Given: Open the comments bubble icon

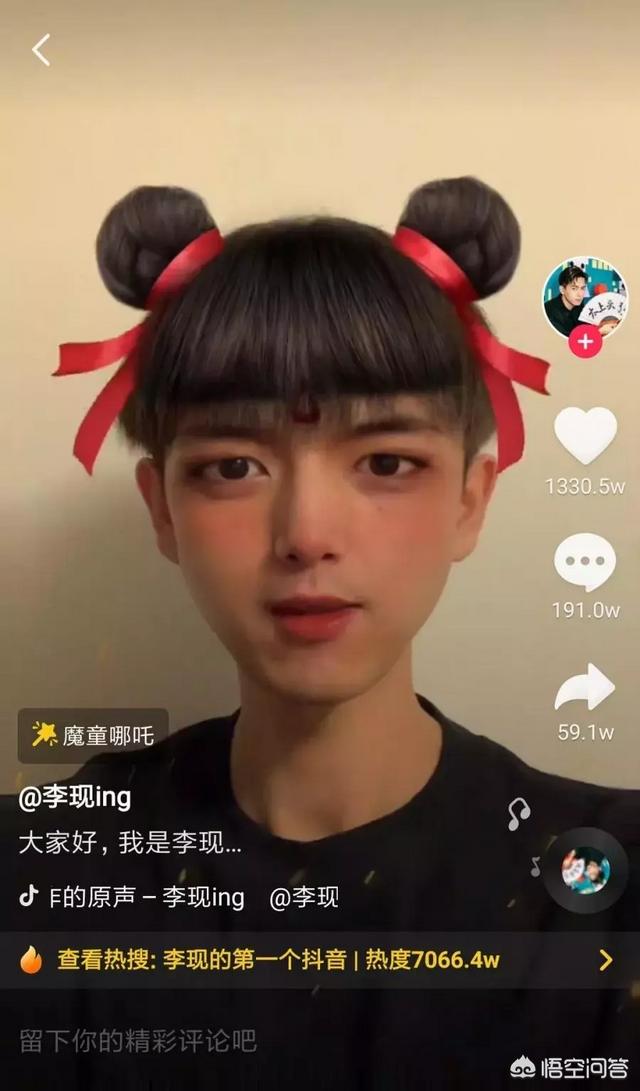Looking at the screenshot, I should tap(585, 562).
